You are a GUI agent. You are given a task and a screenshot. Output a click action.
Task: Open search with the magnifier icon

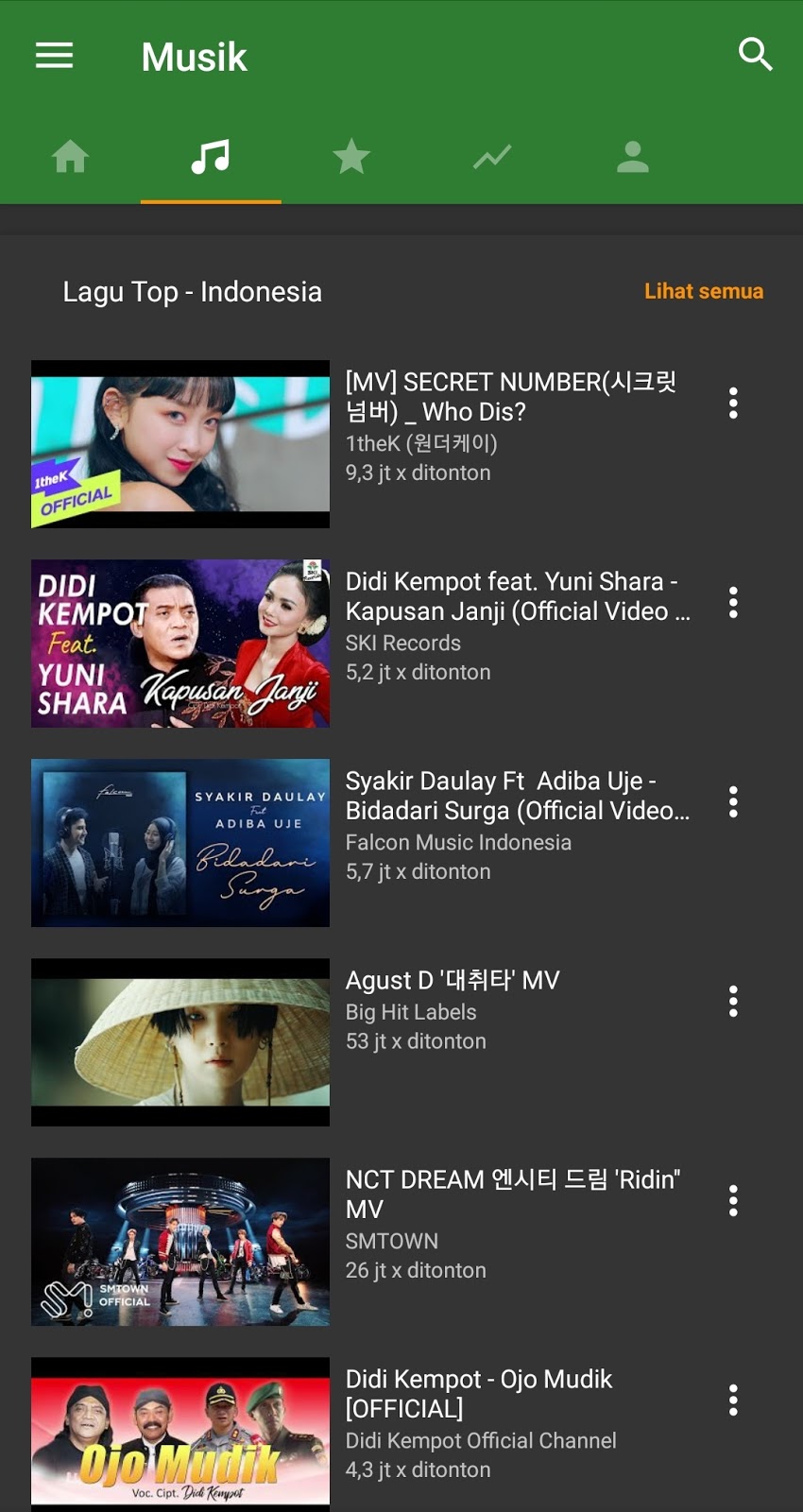point(755,55)
